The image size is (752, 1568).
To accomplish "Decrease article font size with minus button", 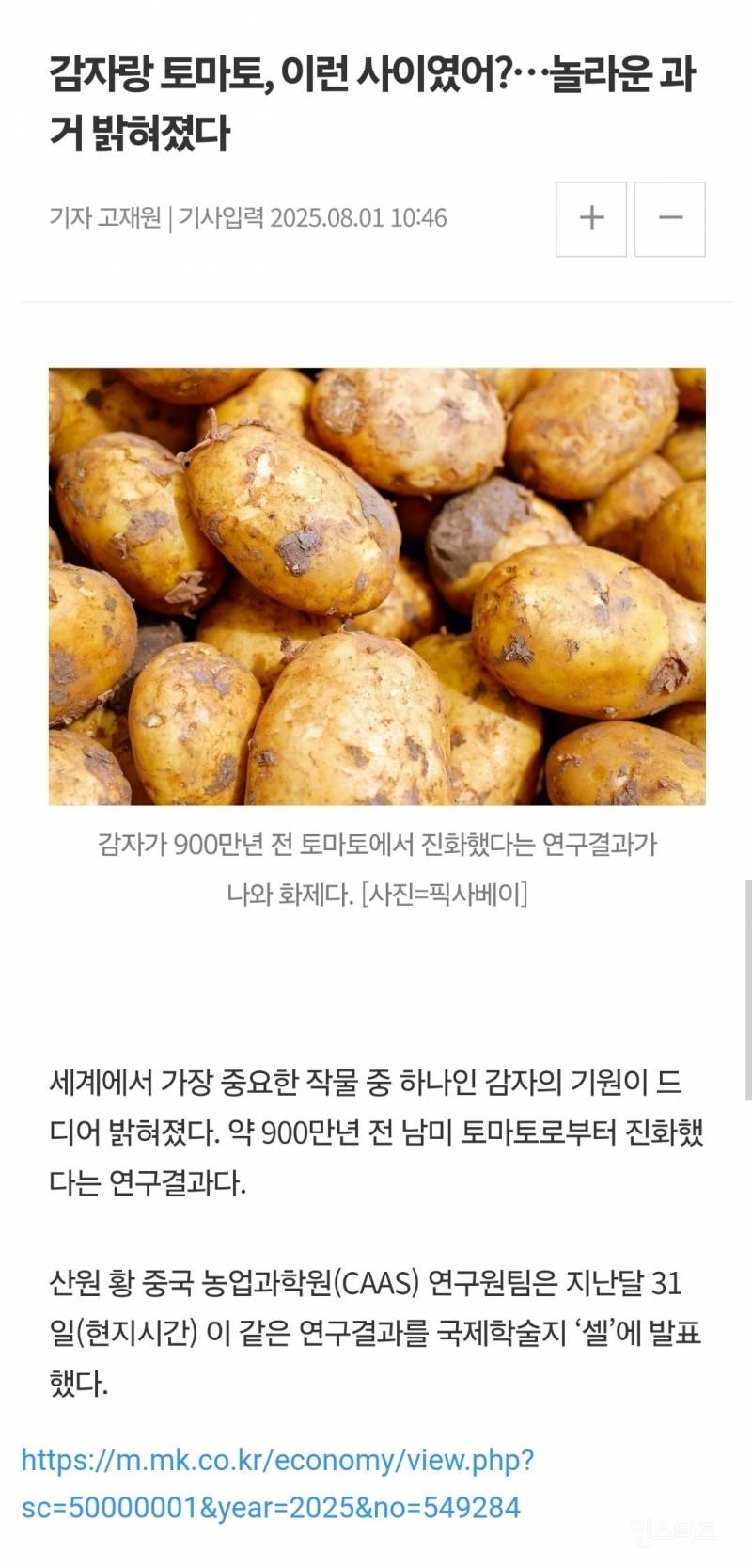I will (x=669, y=218).
